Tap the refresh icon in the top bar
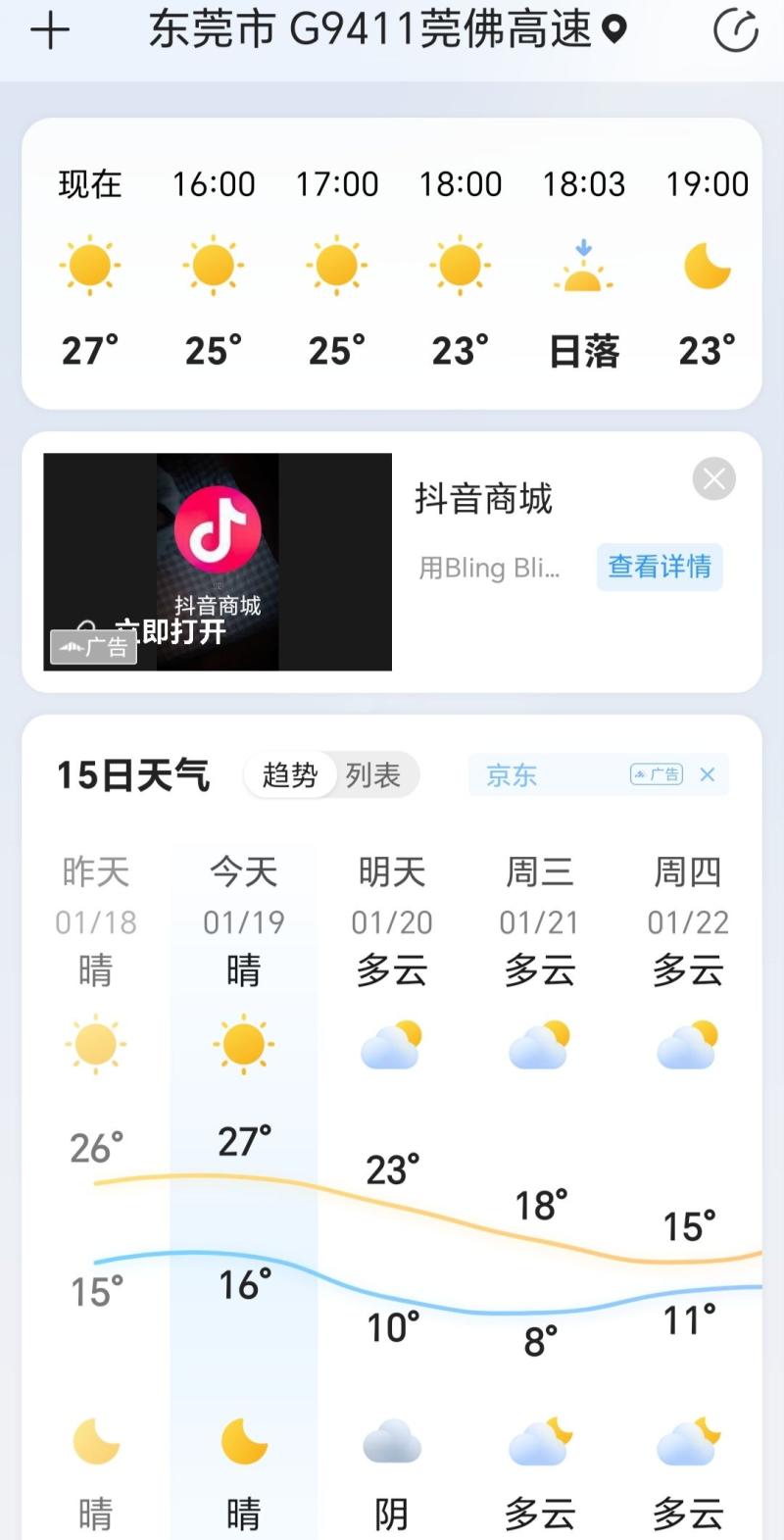Screen dimensions: 784x1540 click(x=735, y=31)
